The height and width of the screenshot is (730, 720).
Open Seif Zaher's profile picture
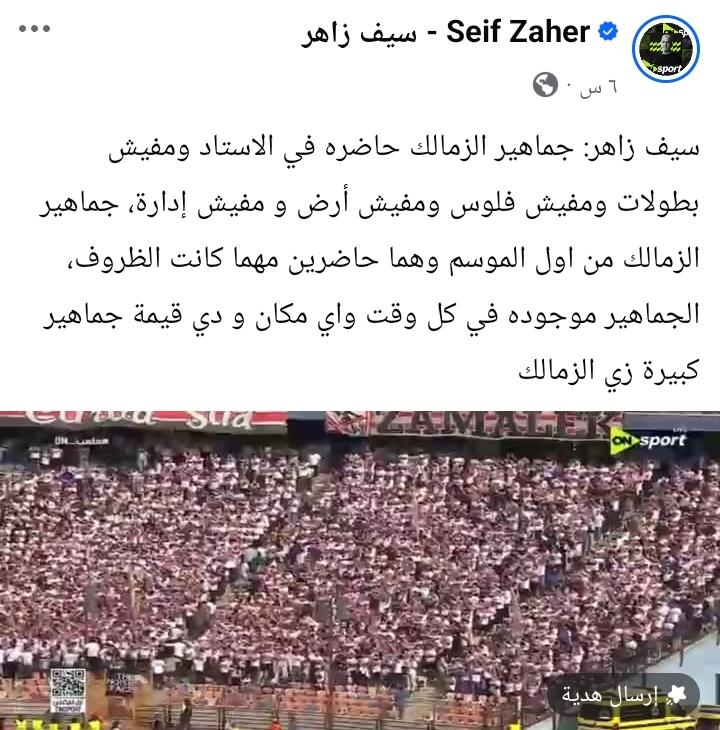pos(666,48)
